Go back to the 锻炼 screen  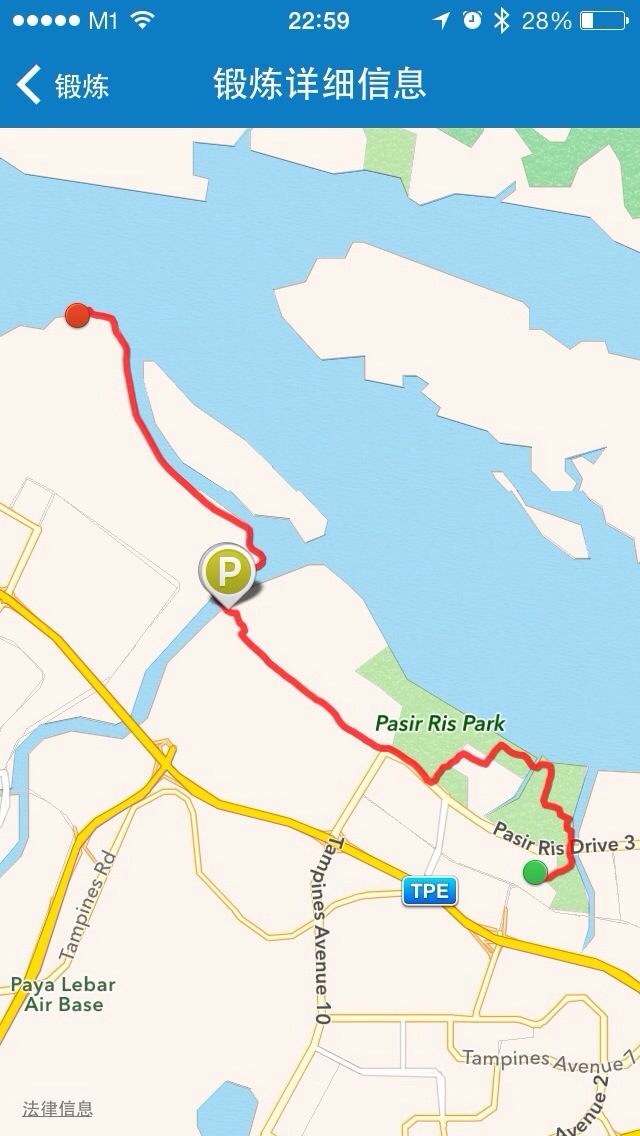[x=62, y=85]
